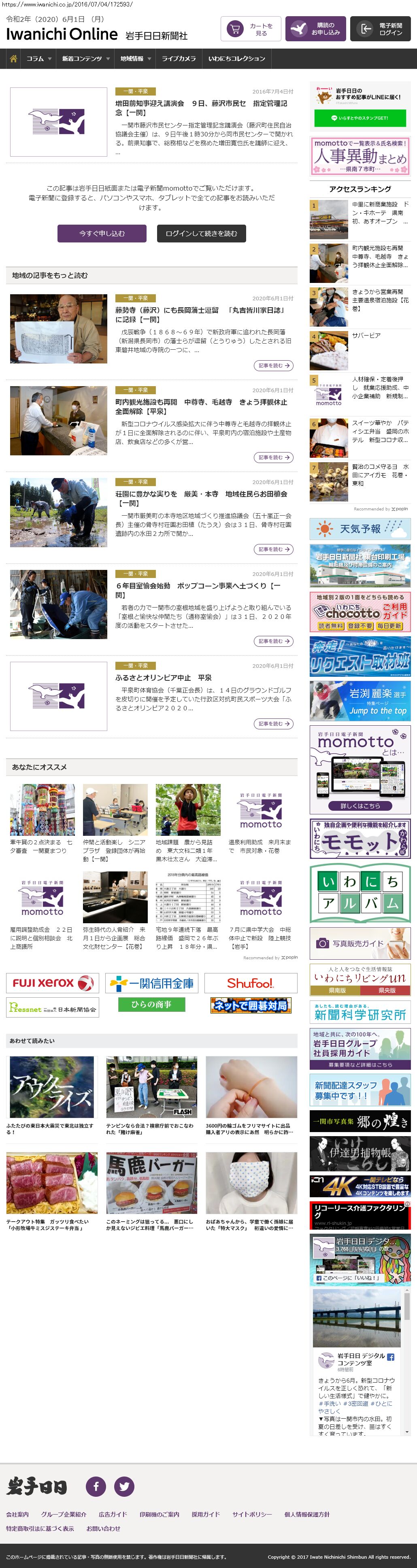The image size is (417, 1568).
Task: Open 会社案内 footer link
Action: [17, 1514]
